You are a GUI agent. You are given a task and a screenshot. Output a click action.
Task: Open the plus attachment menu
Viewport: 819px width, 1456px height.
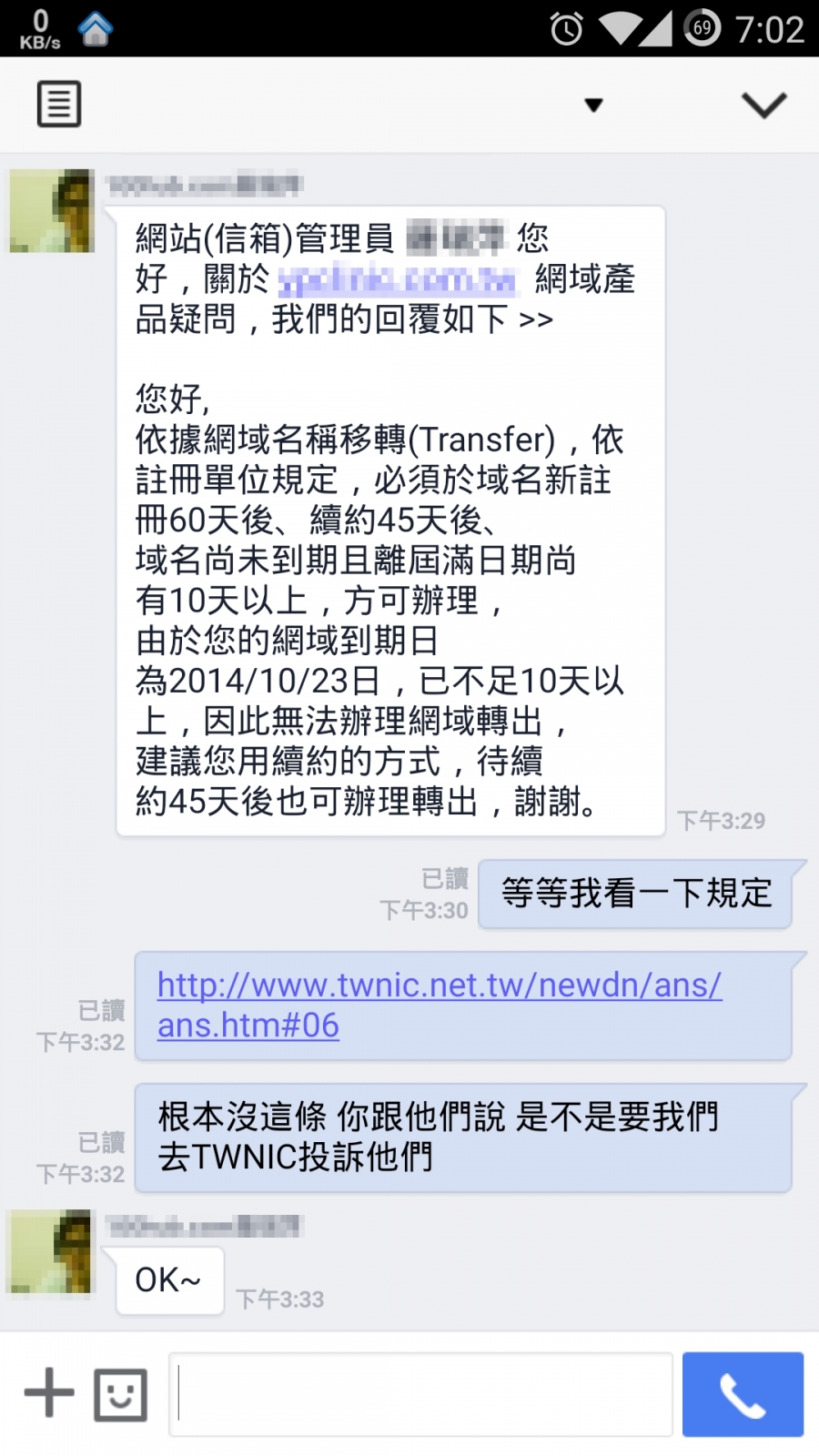(x=49, y=1393)
